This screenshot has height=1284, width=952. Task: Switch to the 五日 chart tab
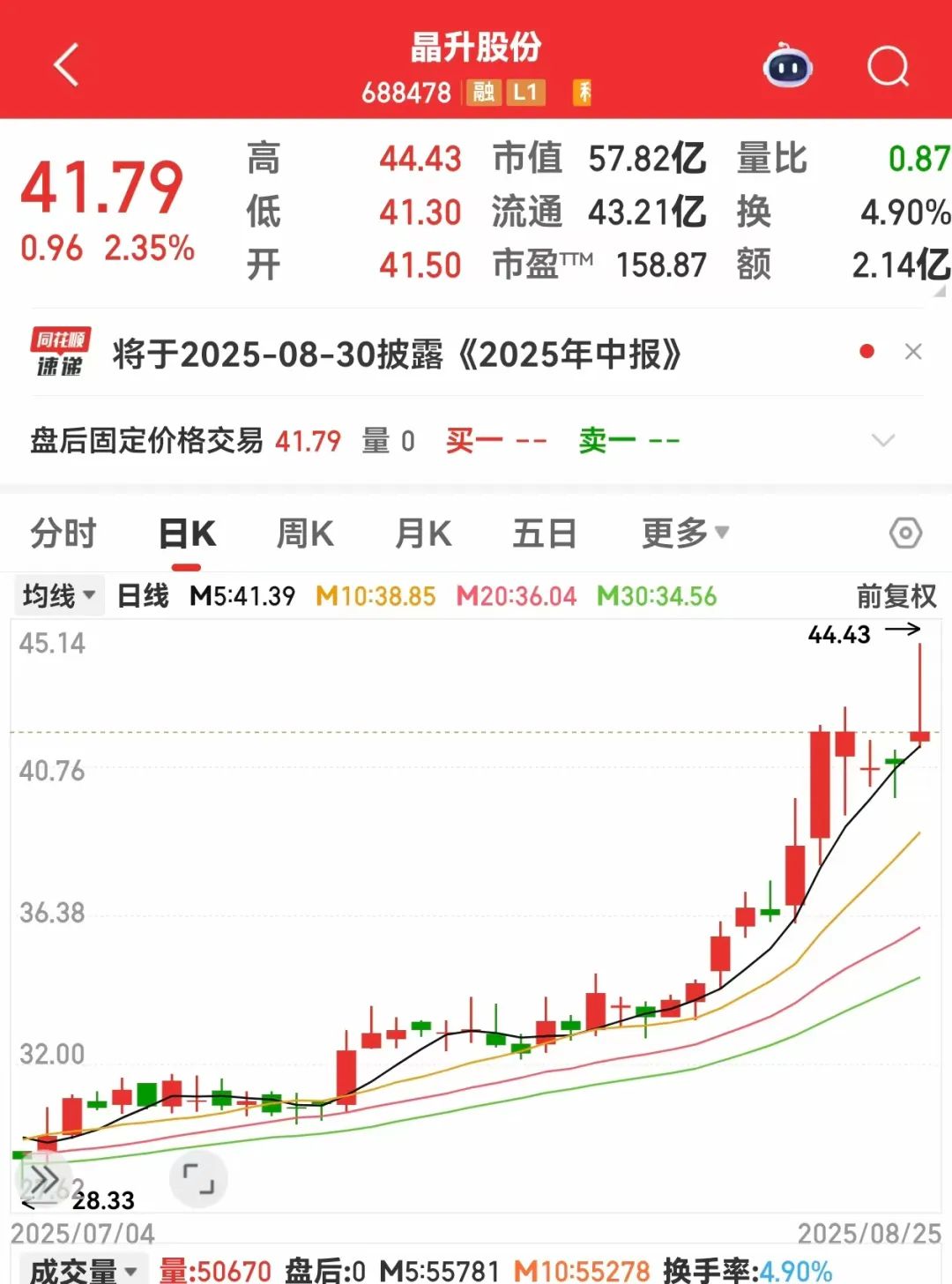coord(544,534)
